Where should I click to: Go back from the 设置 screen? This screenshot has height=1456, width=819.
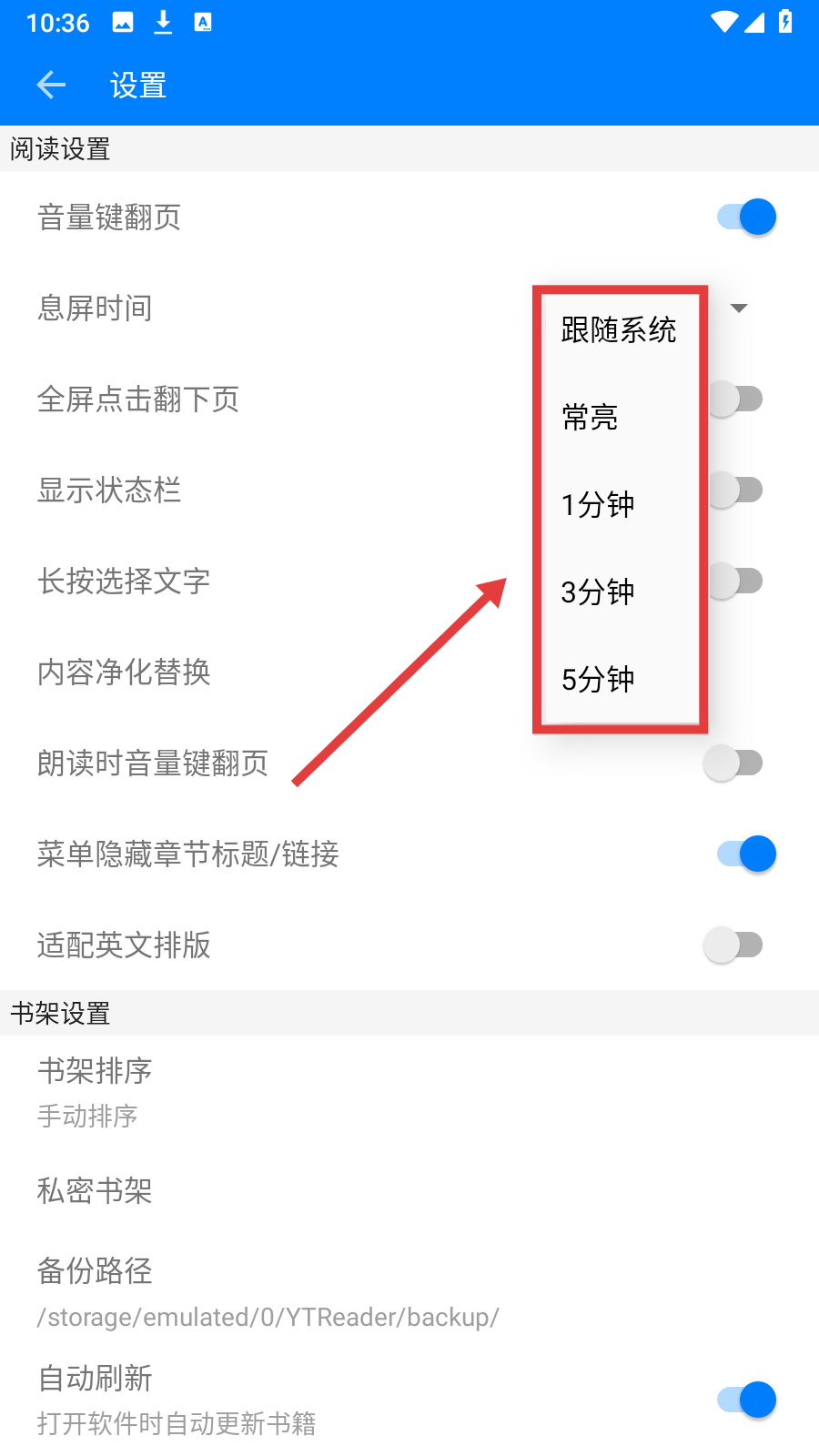(x=51, y=86)
